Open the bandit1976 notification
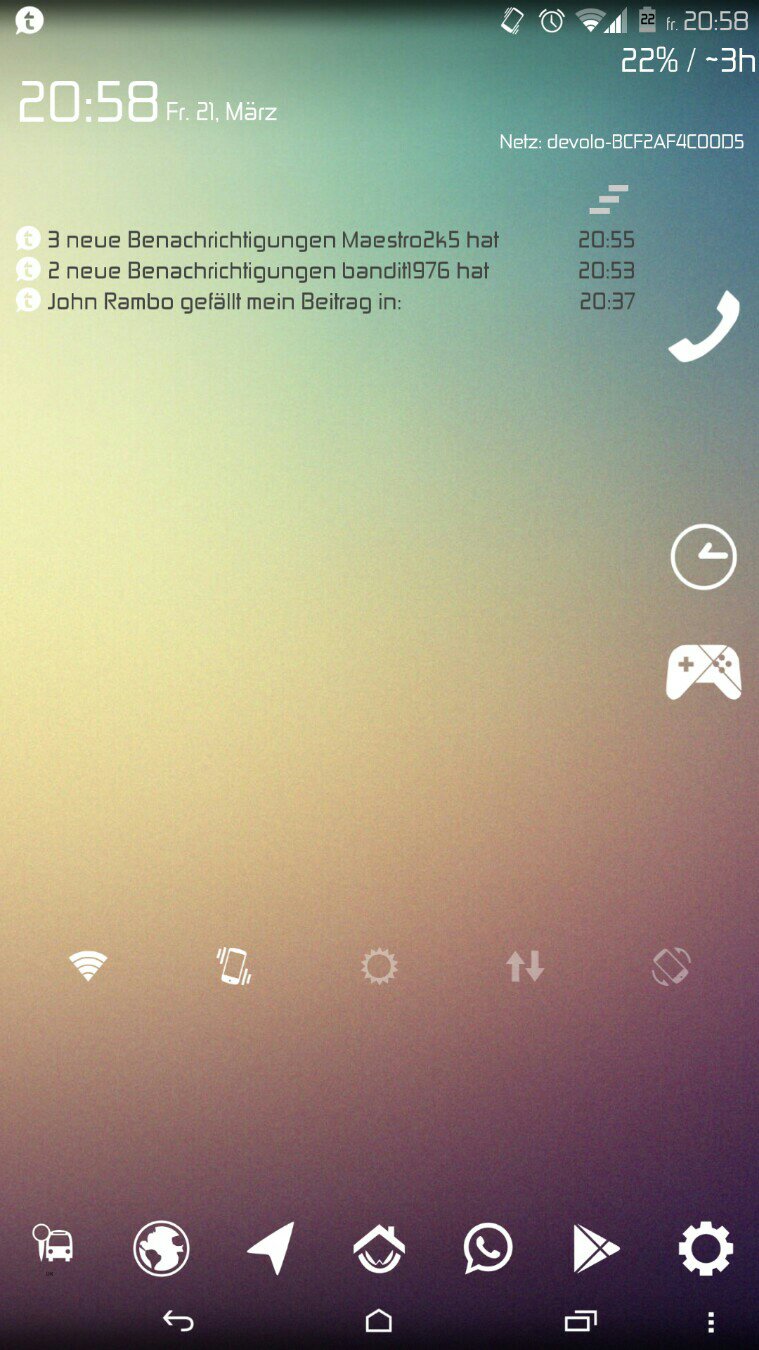The image size is (759, 1350). click(x=268, y=270)
